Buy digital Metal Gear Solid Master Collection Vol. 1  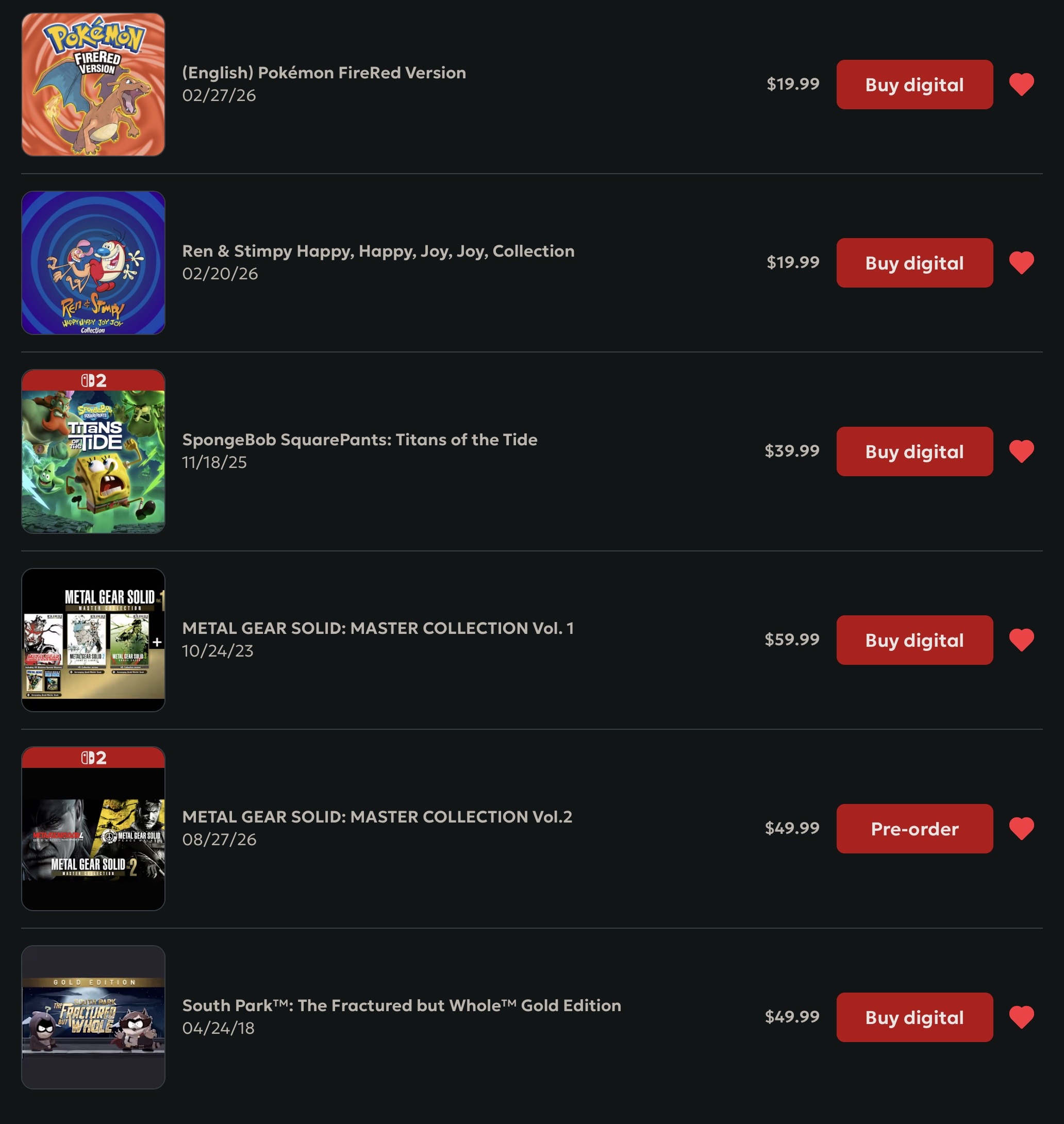[x=913, y=640]
